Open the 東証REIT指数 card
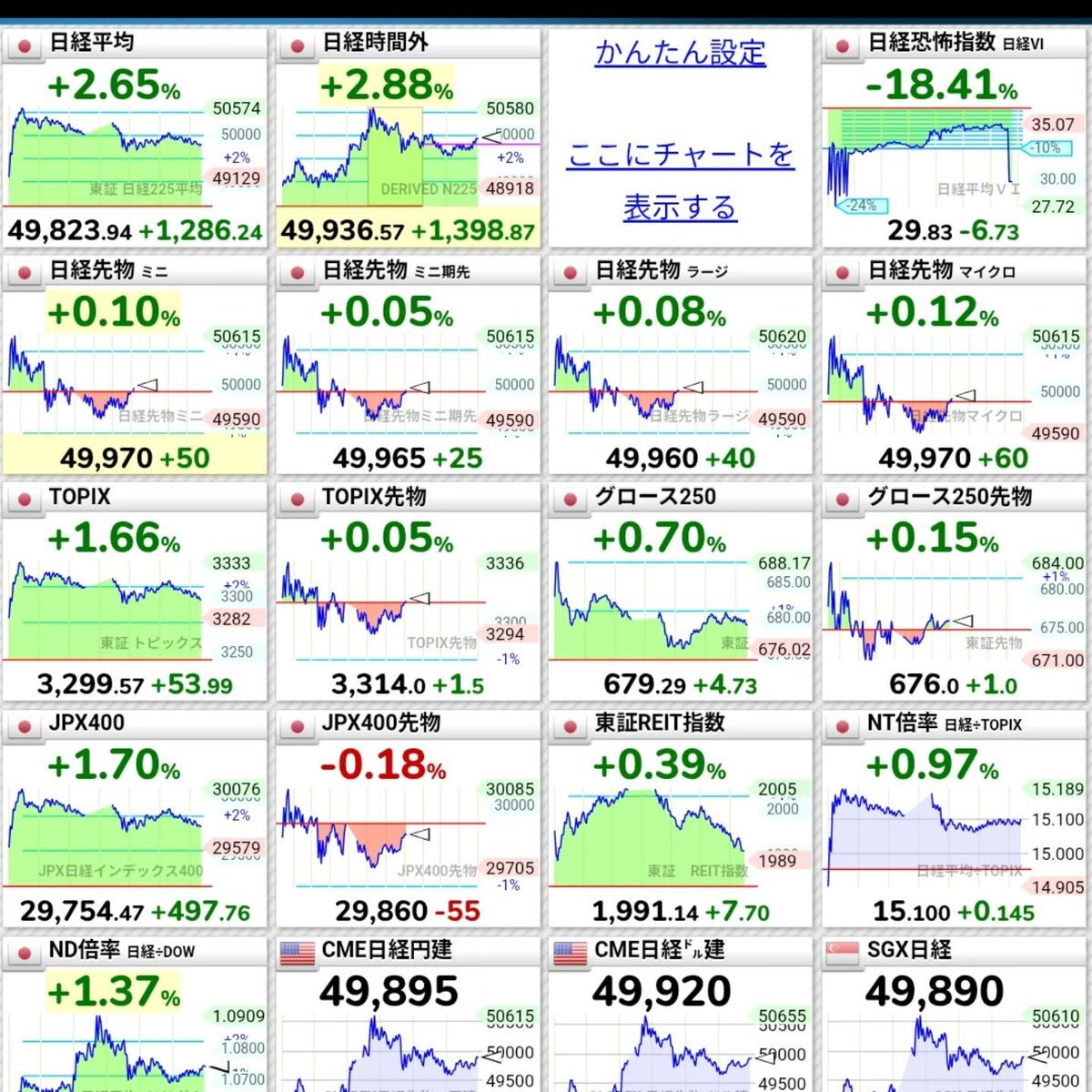This screenshot has width=1092, height=1092. (x=680, y=819)
